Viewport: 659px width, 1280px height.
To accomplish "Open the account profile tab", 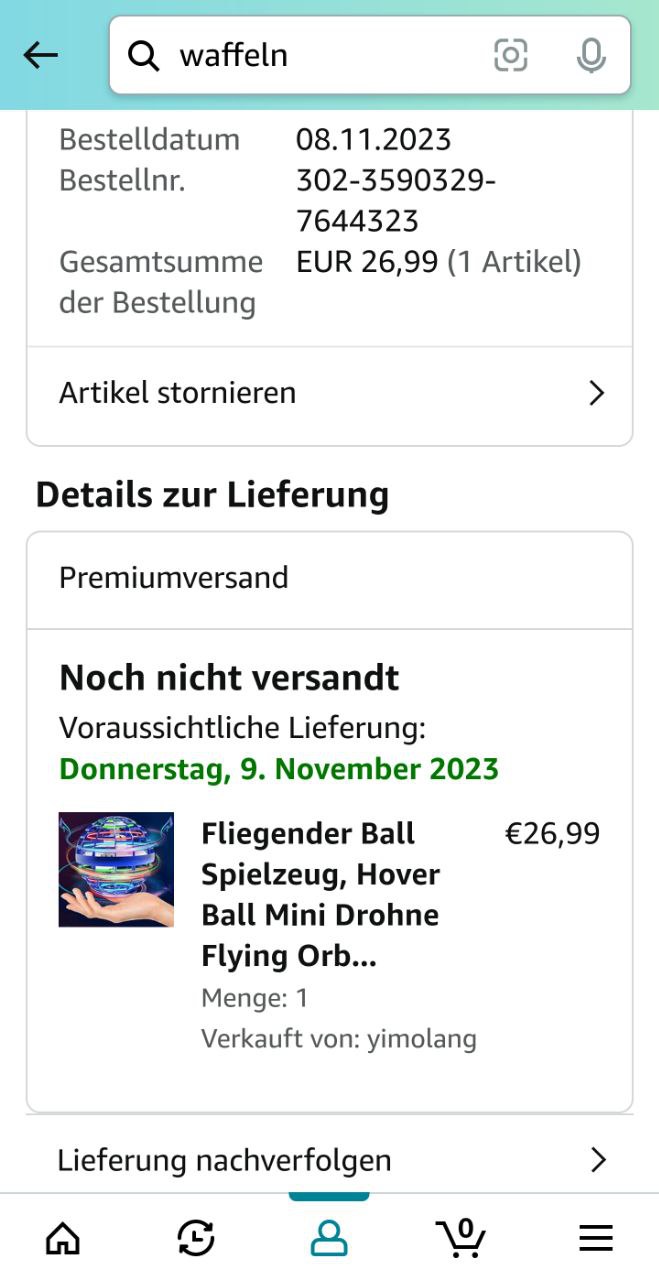I will 329,1239.
